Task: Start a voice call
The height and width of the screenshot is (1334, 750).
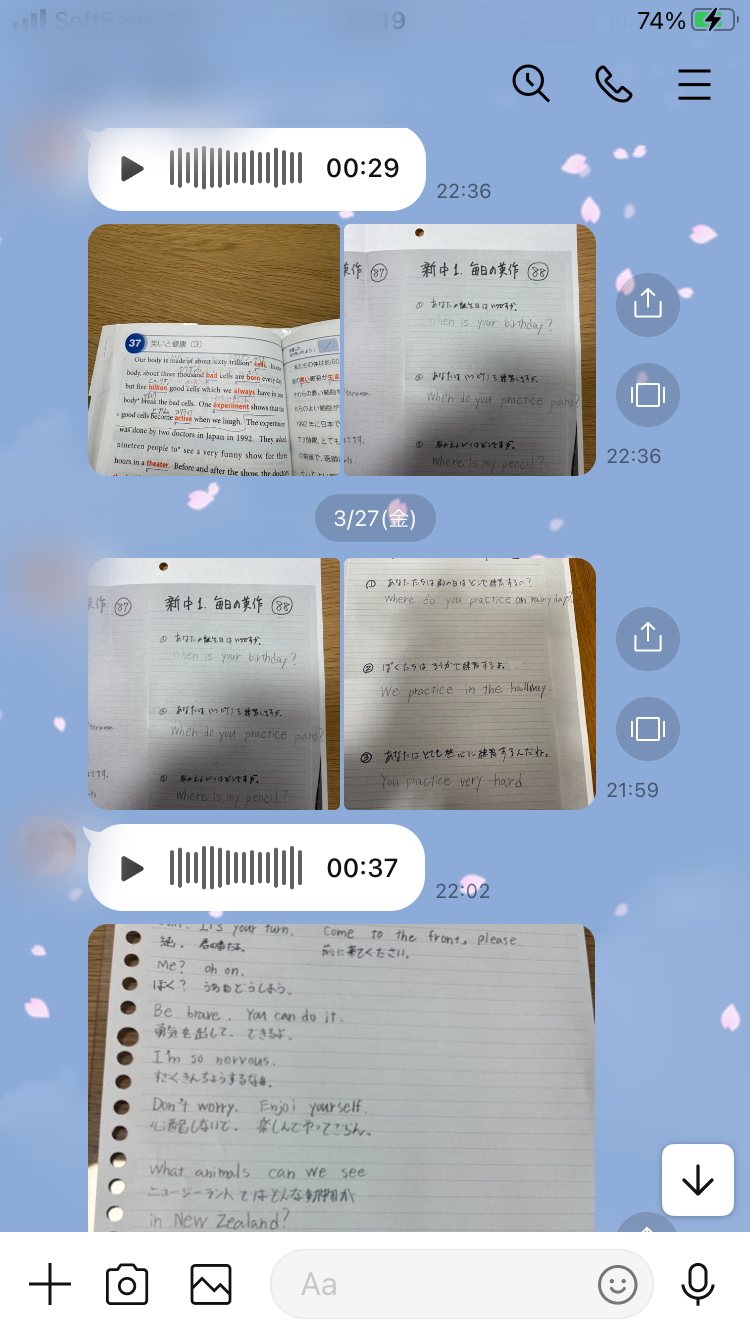Action: (613, 84)
